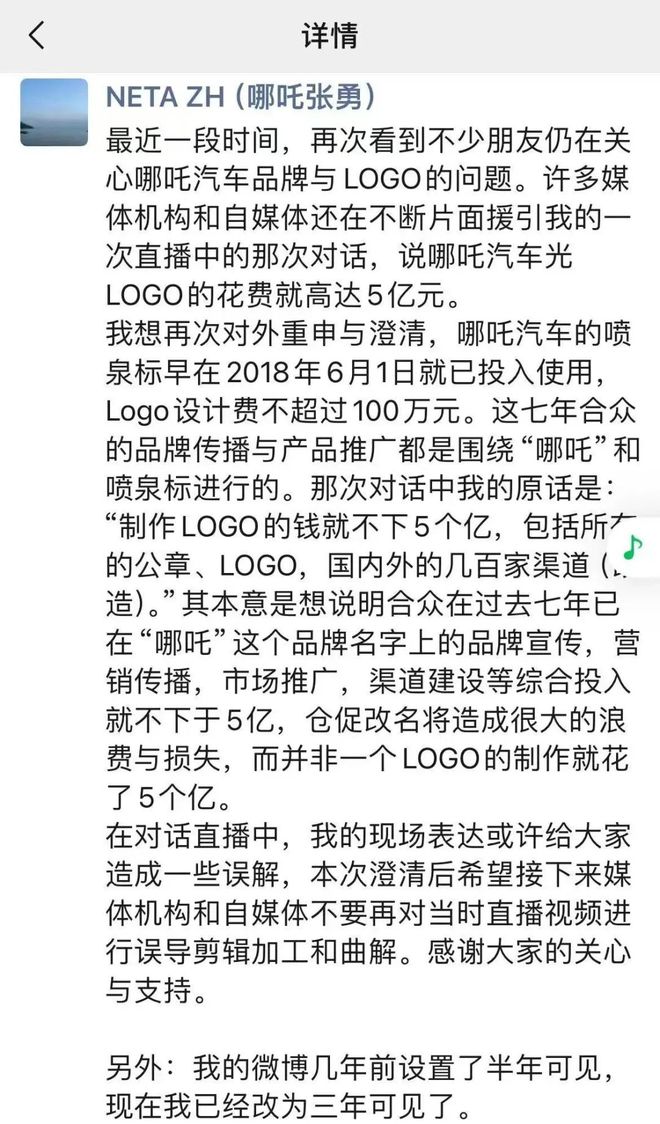Viewport: 660px width, 1124px height.
Task: Go back from the 详情 page
Action: 37,35
